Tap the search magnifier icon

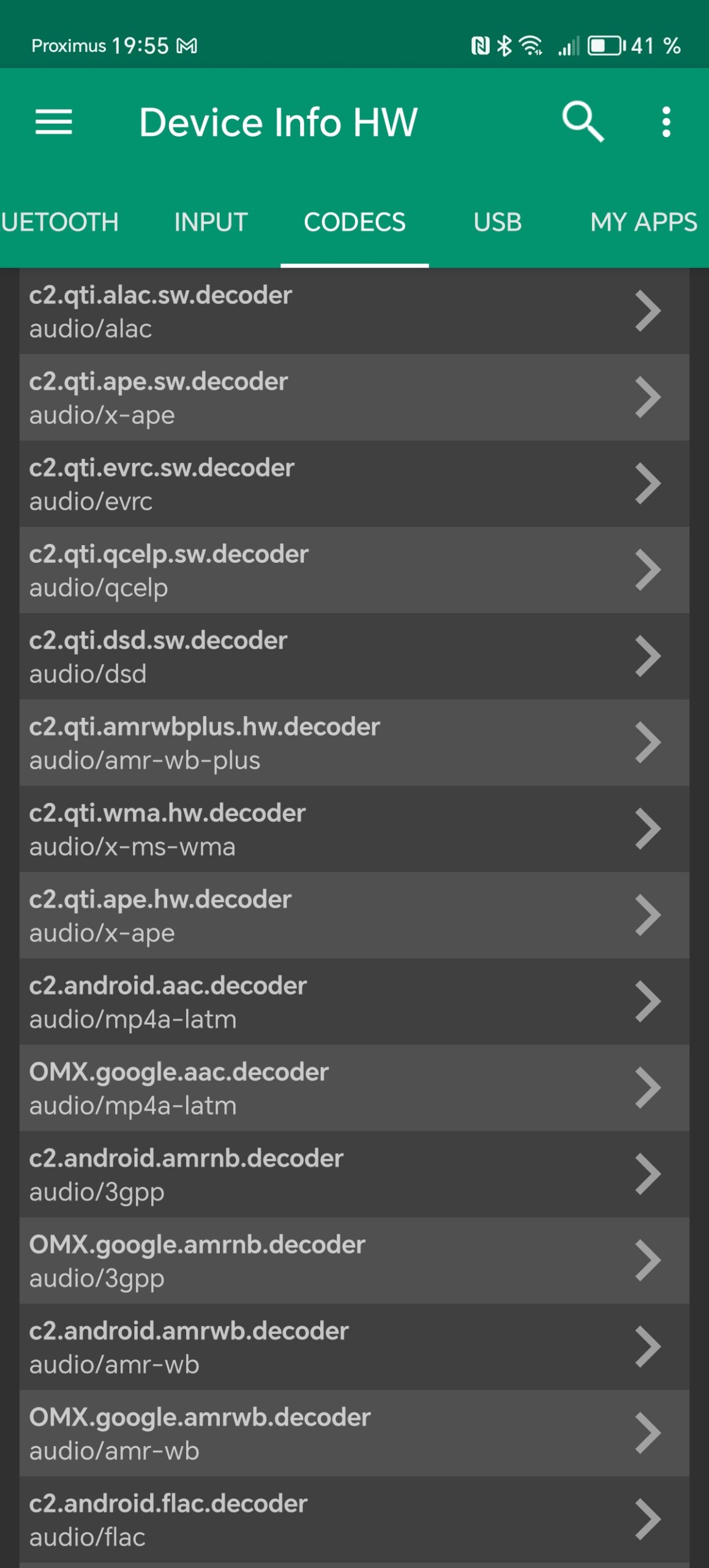(582, 122)
